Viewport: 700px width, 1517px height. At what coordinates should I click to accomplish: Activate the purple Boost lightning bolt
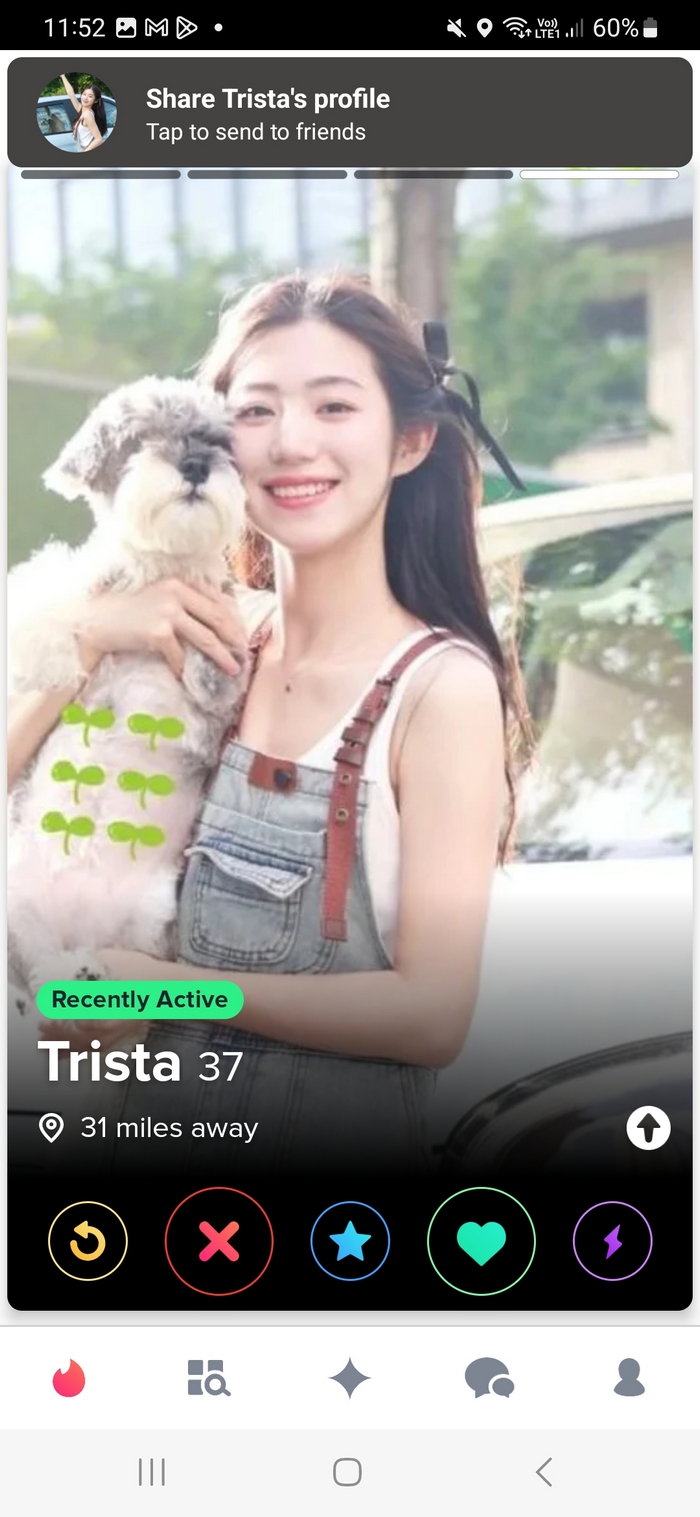[612, 1241]
